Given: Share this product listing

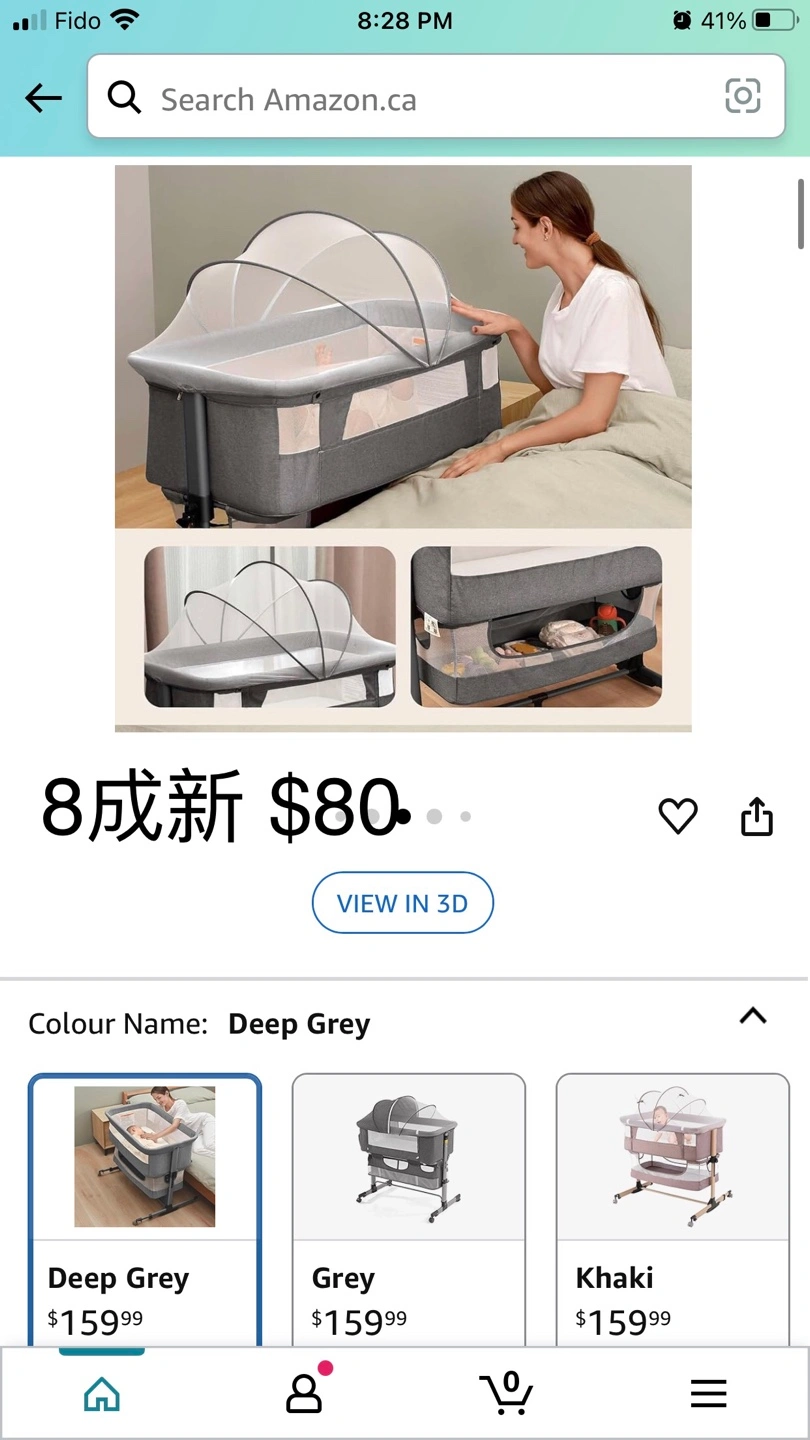Looking at the screenshot, I should pyautogui.click(x=757, y=816).
